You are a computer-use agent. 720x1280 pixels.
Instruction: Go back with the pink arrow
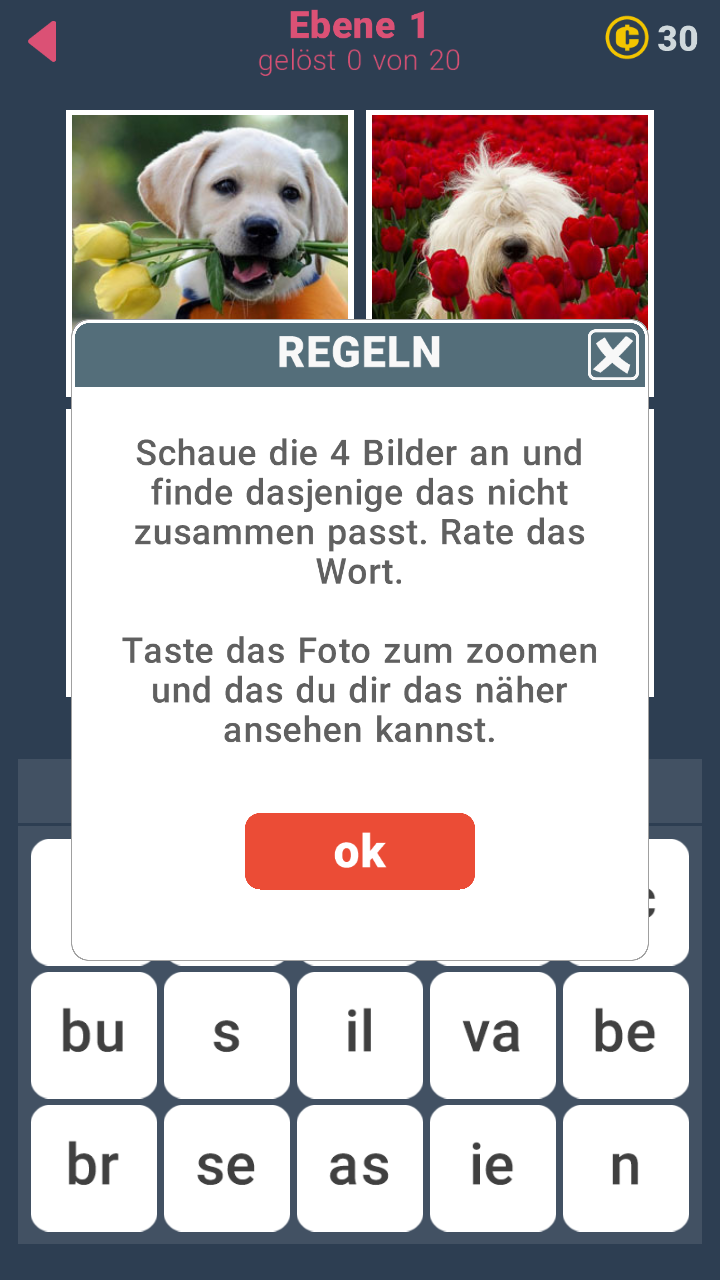[x=42, y=42]
